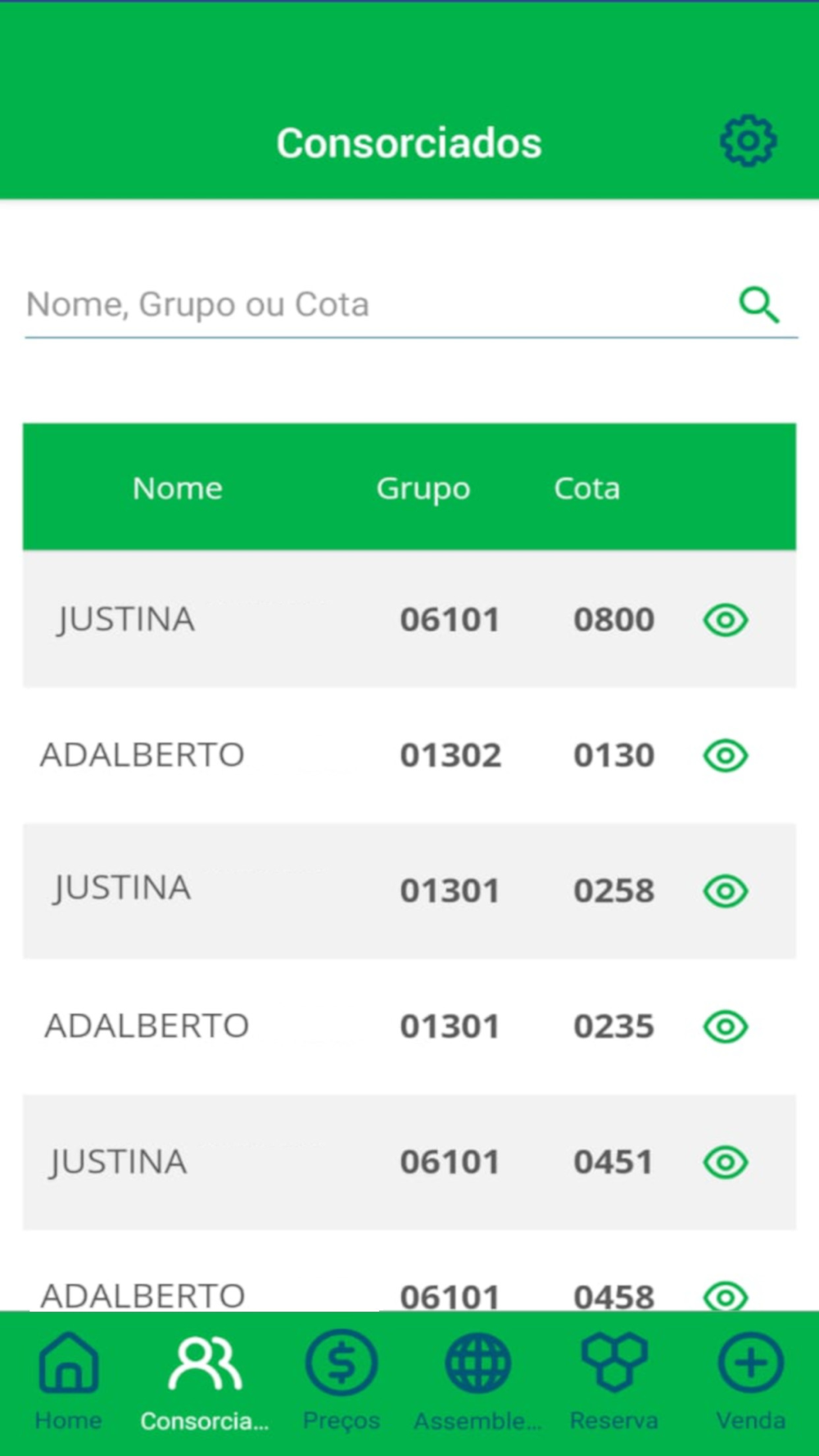Tap the eye icon for cota 0258

[726, 891]
